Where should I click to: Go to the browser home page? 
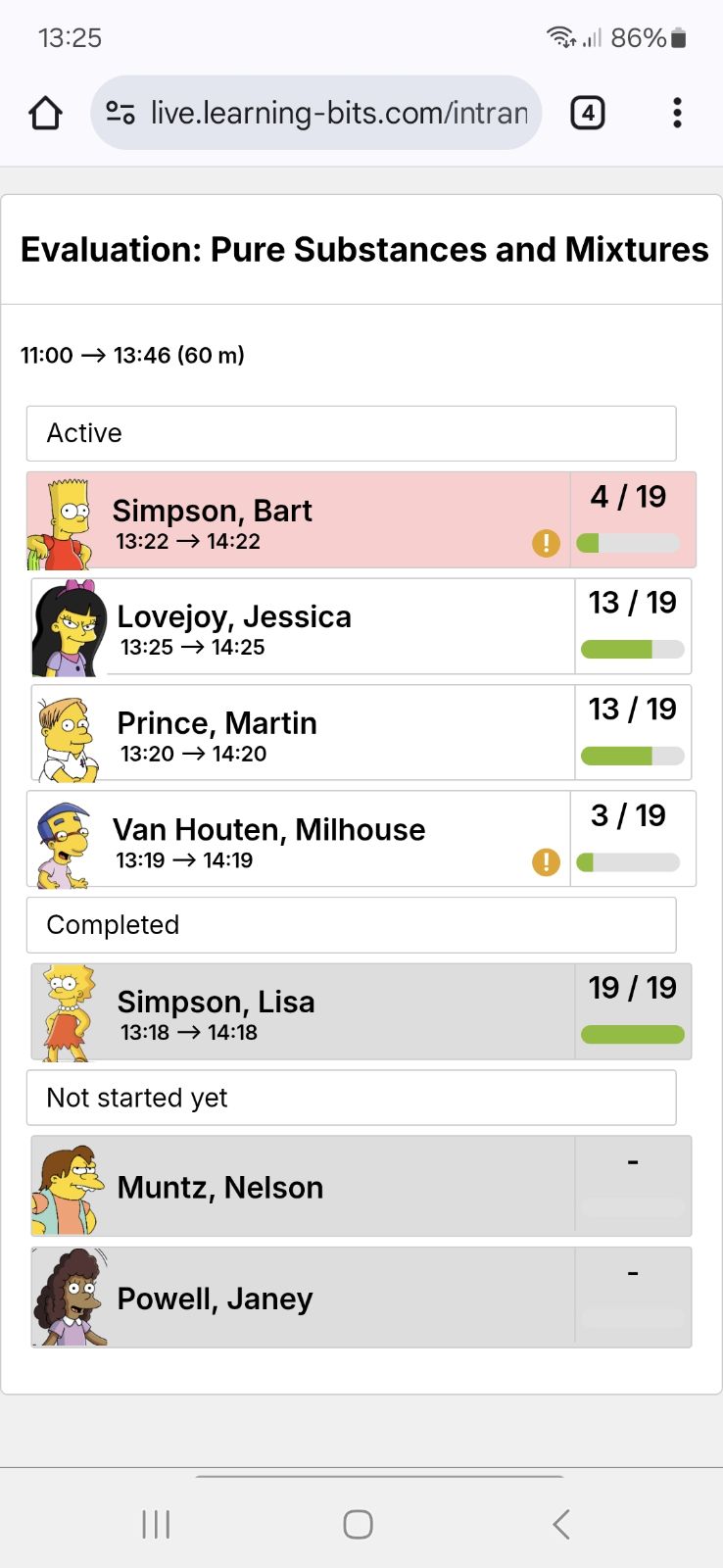(45, 114)
